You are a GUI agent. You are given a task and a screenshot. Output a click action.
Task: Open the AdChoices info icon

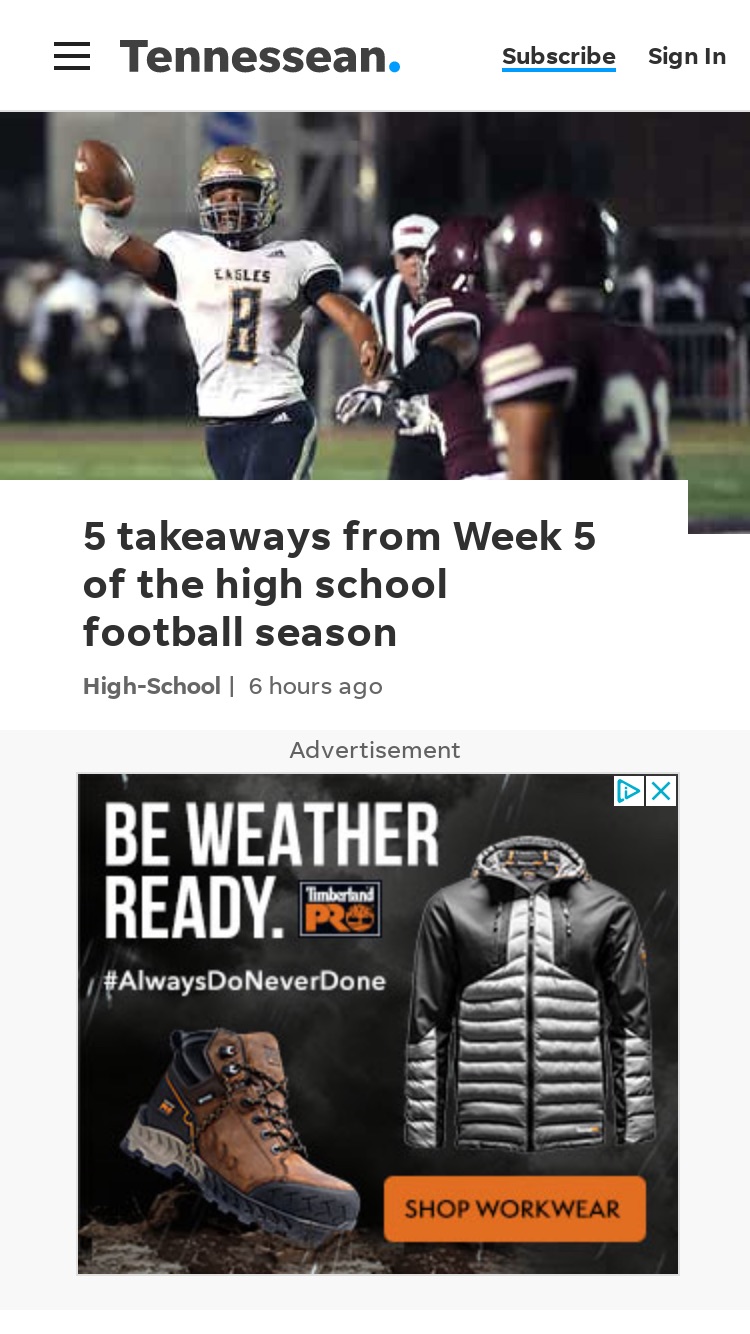(x=629, y=791)
